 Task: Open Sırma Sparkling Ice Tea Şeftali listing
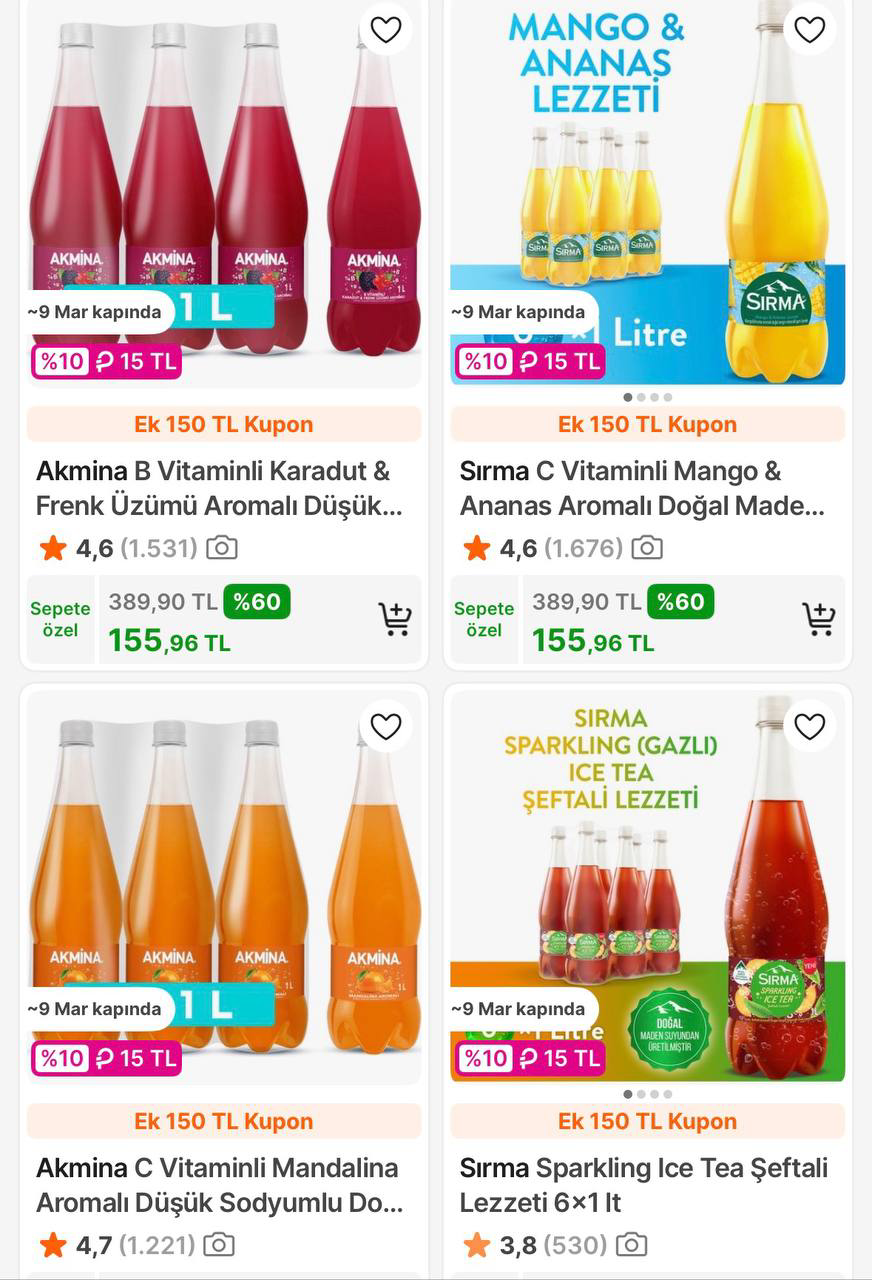[x=640, y=1183]
